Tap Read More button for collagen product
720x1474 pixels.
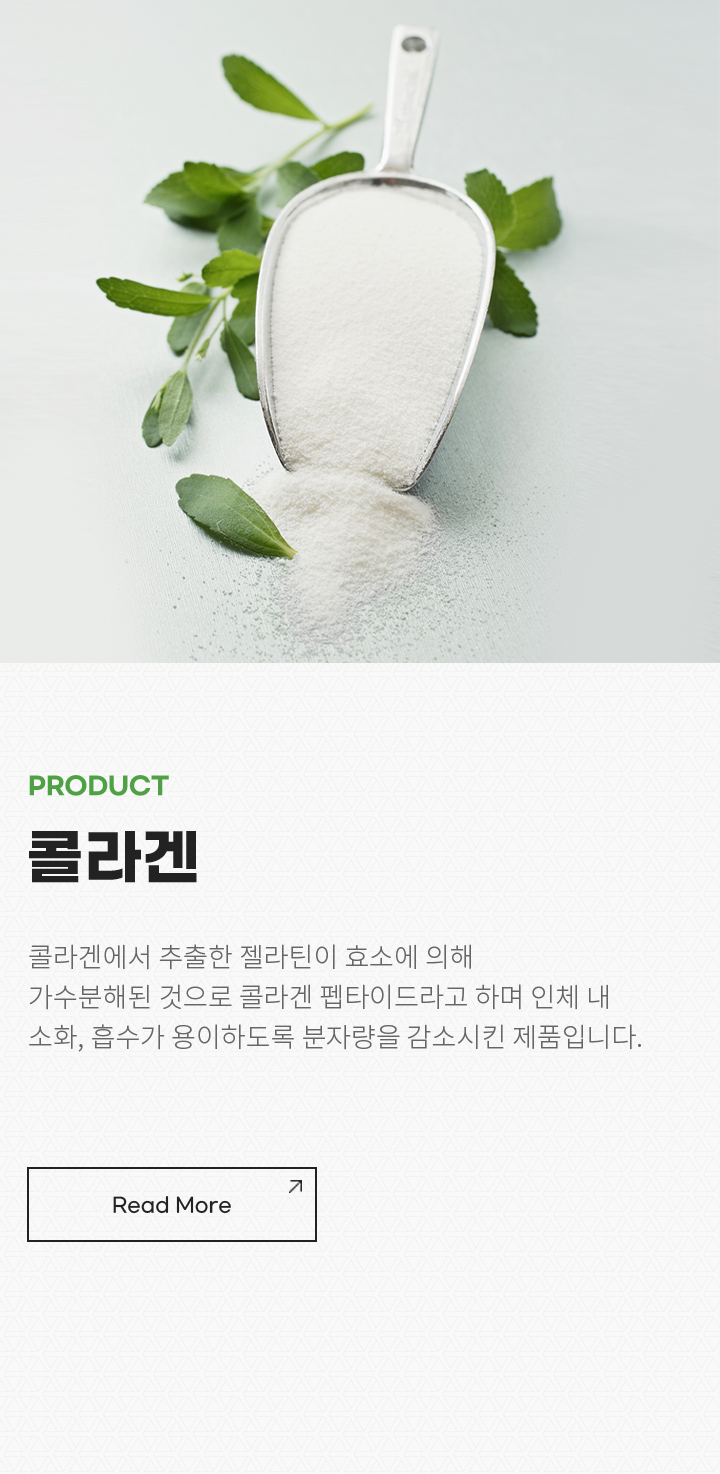(x=172, y=1204)
